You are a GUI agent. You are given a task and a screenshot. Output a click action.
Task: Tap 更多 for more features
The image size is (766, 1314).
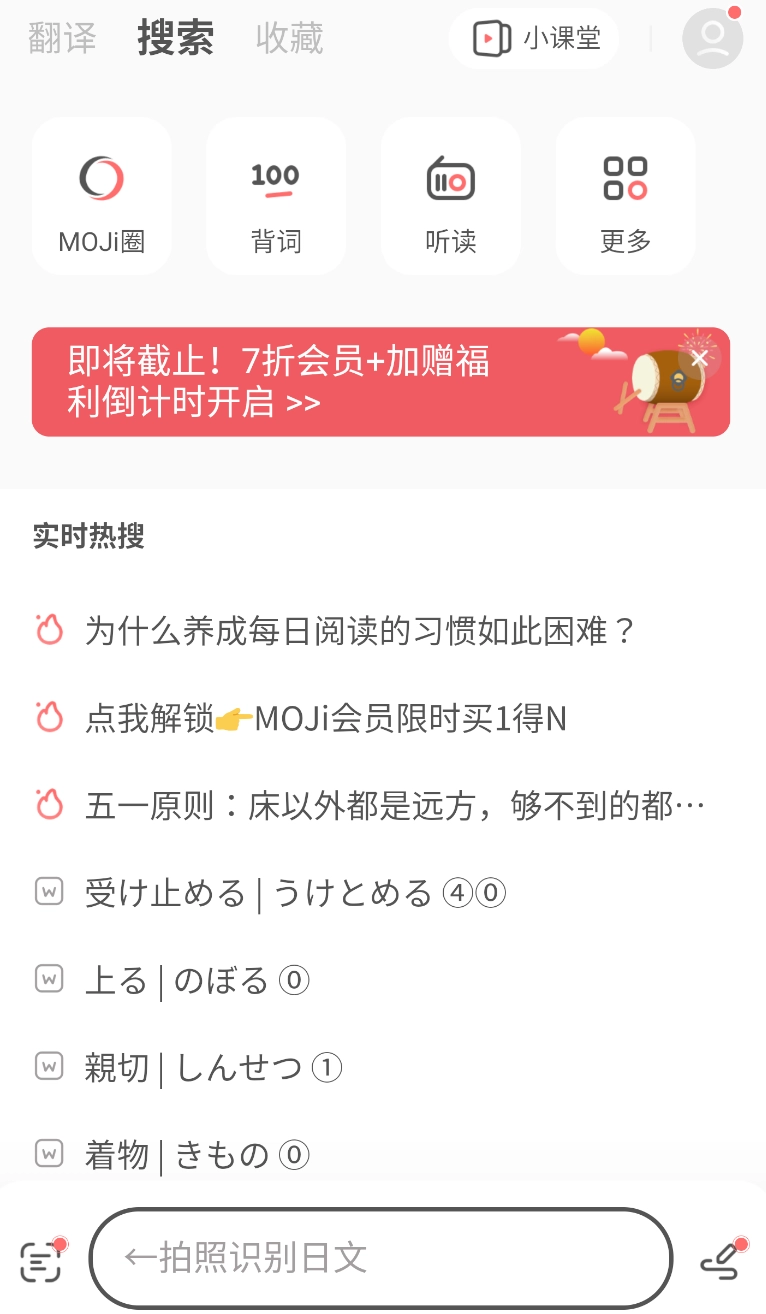click(x=625, y=196)
